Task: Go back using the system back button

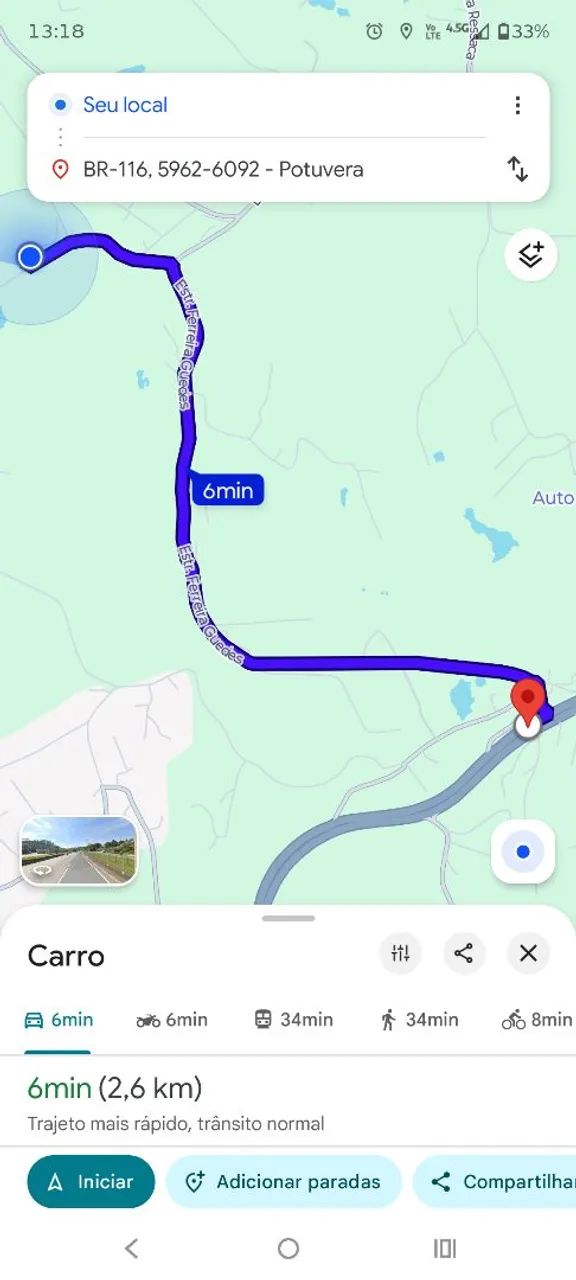Action: click(x=131, y=1248)
